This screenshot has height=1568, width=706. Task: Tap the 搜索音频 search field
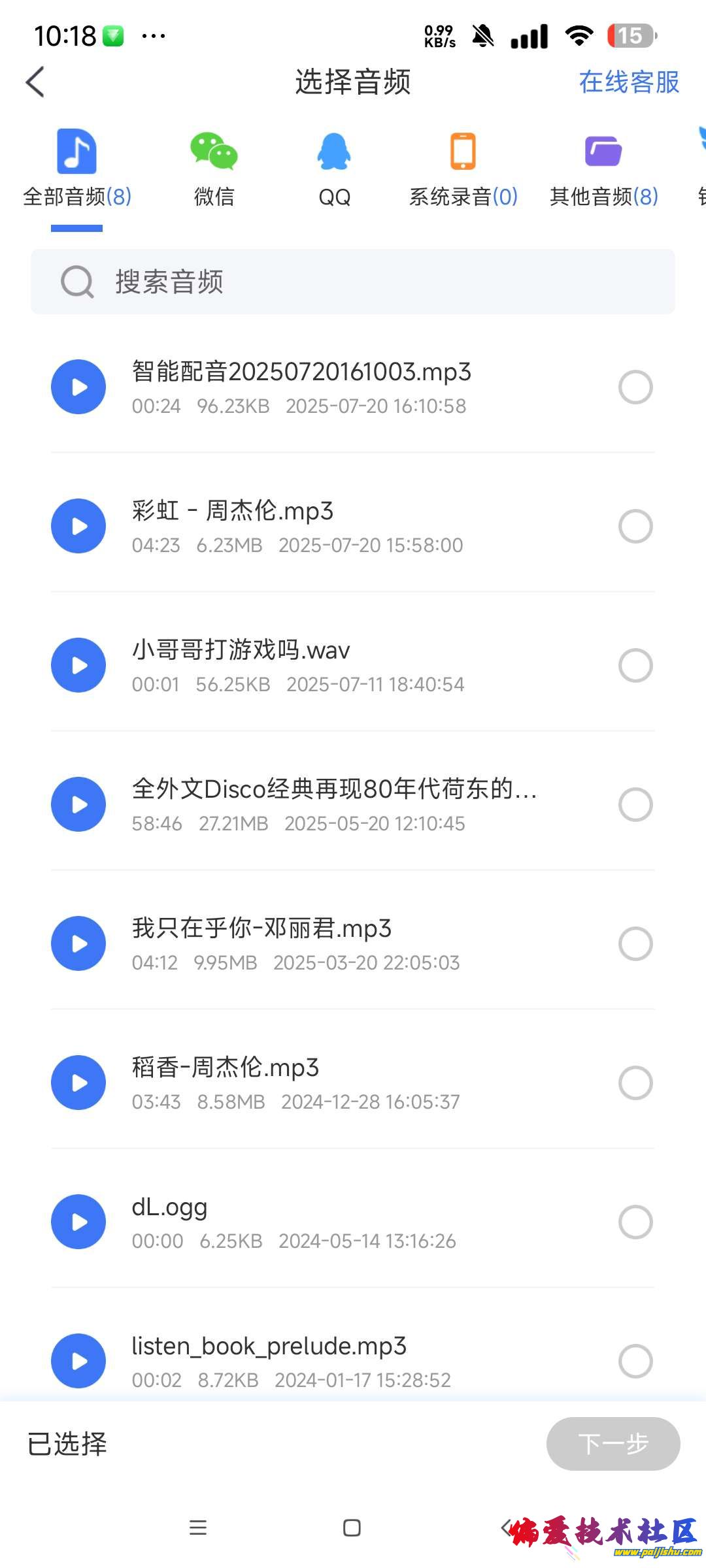[x=353, y=282]
